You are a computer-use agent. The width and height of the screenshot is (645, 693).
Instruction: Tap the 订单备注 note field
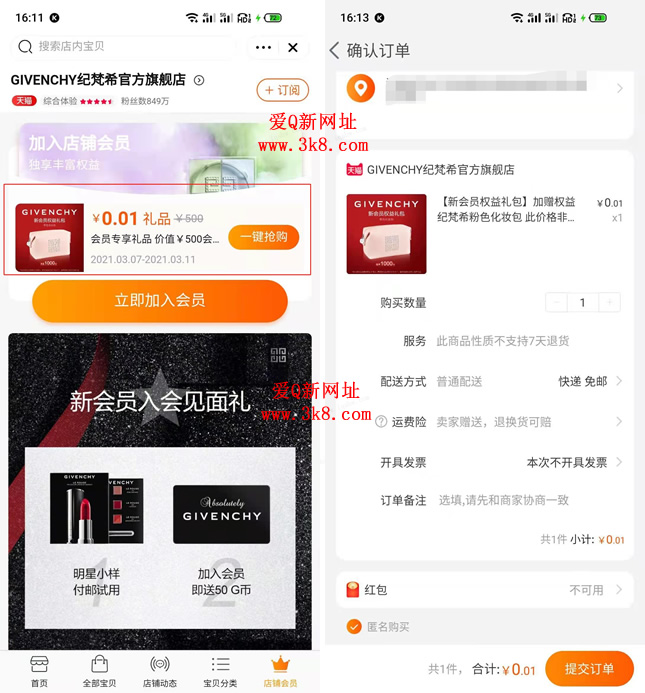tap(520, 500)
